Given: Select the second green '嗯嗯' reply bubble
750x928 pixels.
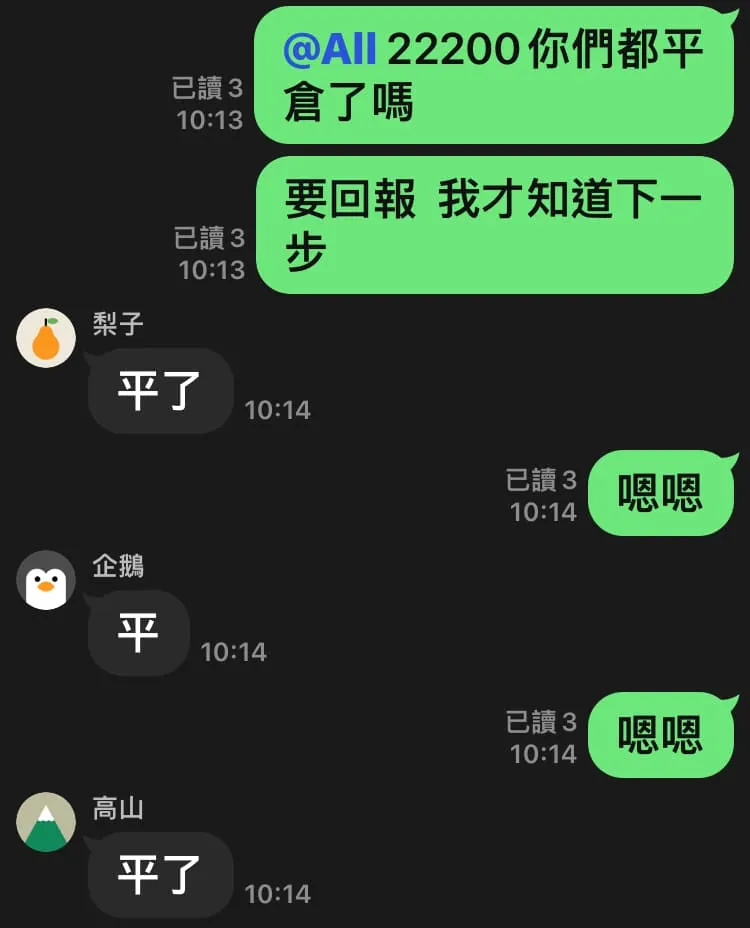Looking at the screenshot, I should coord(662,735).
